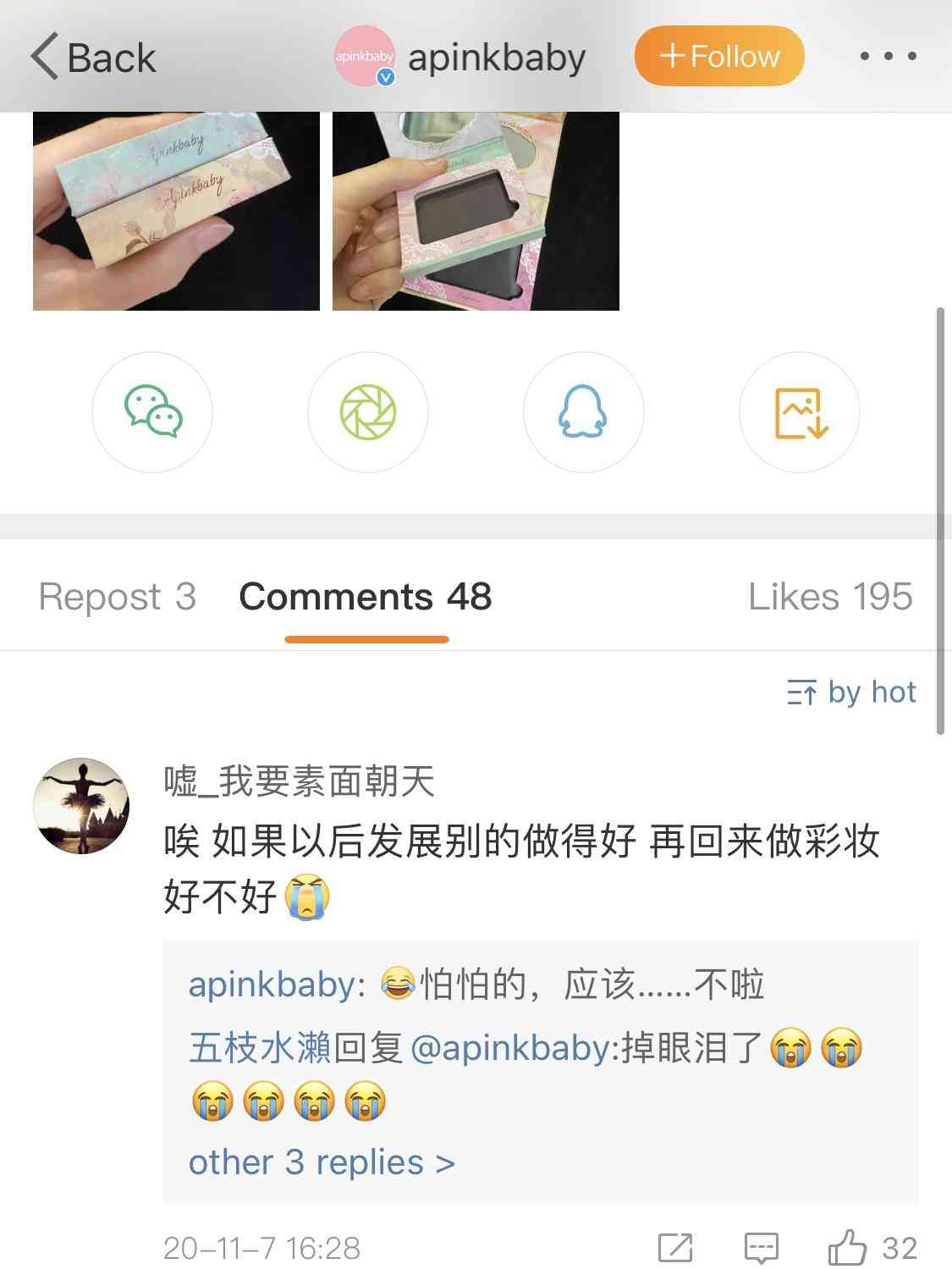Tap the save image icon
952x1269 pixels.
[799, 412]
